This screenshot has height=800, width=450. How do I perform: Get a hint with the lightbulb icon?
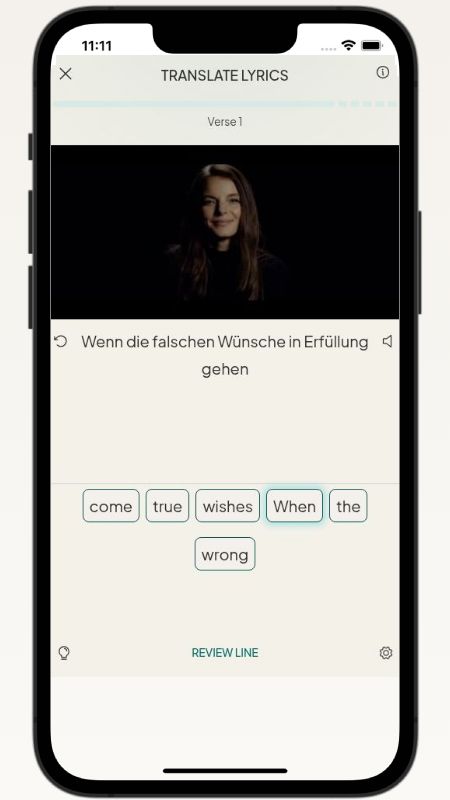pyautogui.click(x=64, y=653)
